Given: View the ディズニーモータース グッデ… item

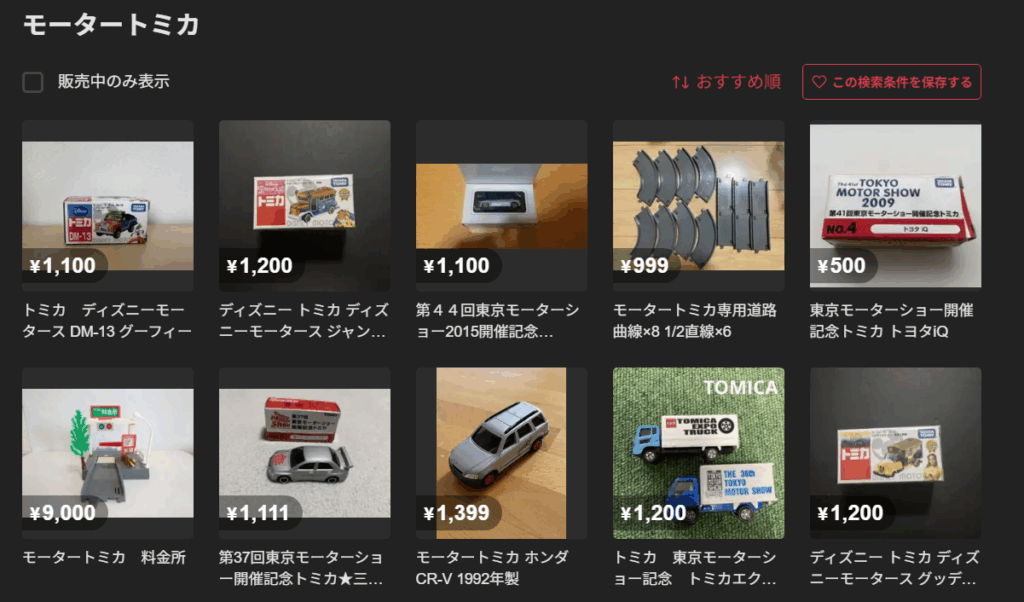Looking at the screenshot, I should point(895,453).
